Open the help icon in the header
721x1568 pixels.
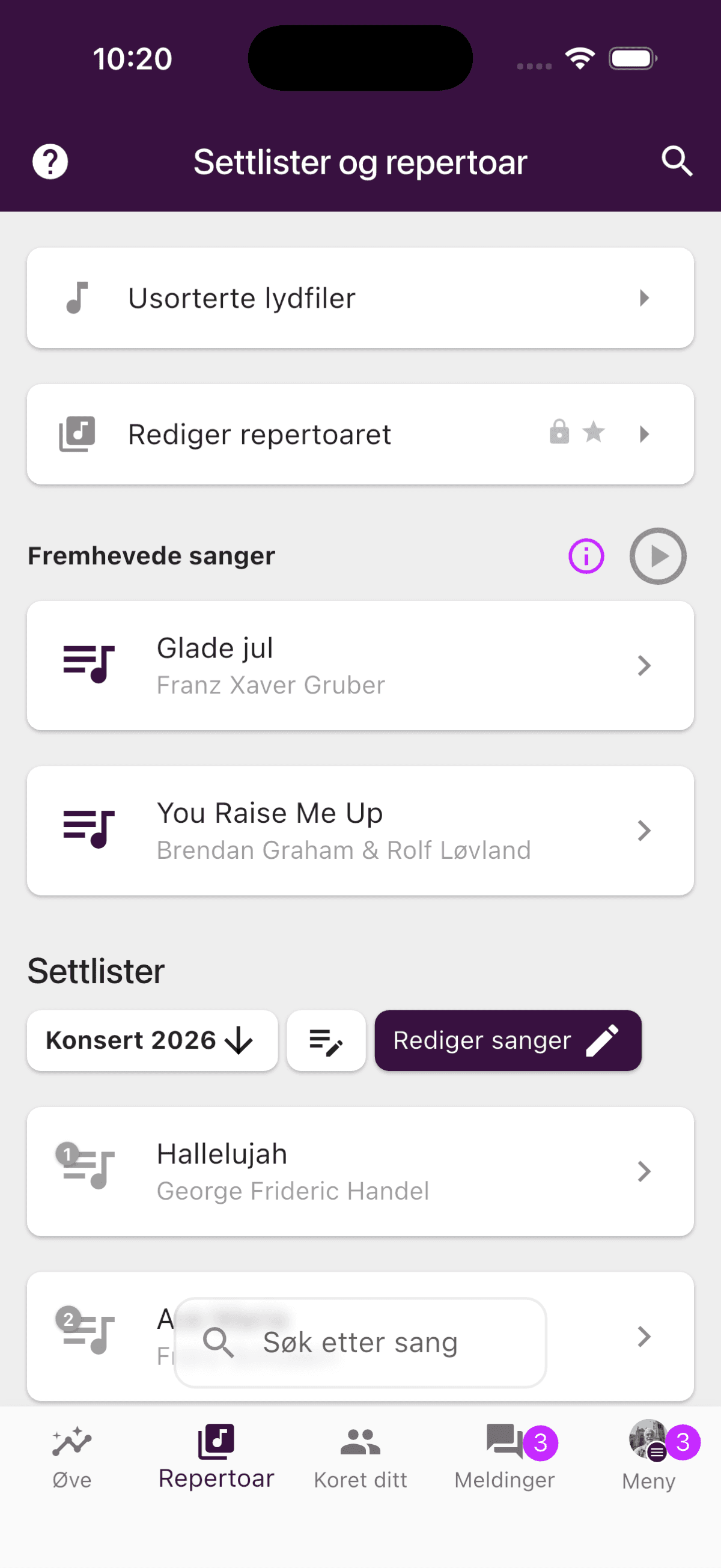[x=49, y=160]
